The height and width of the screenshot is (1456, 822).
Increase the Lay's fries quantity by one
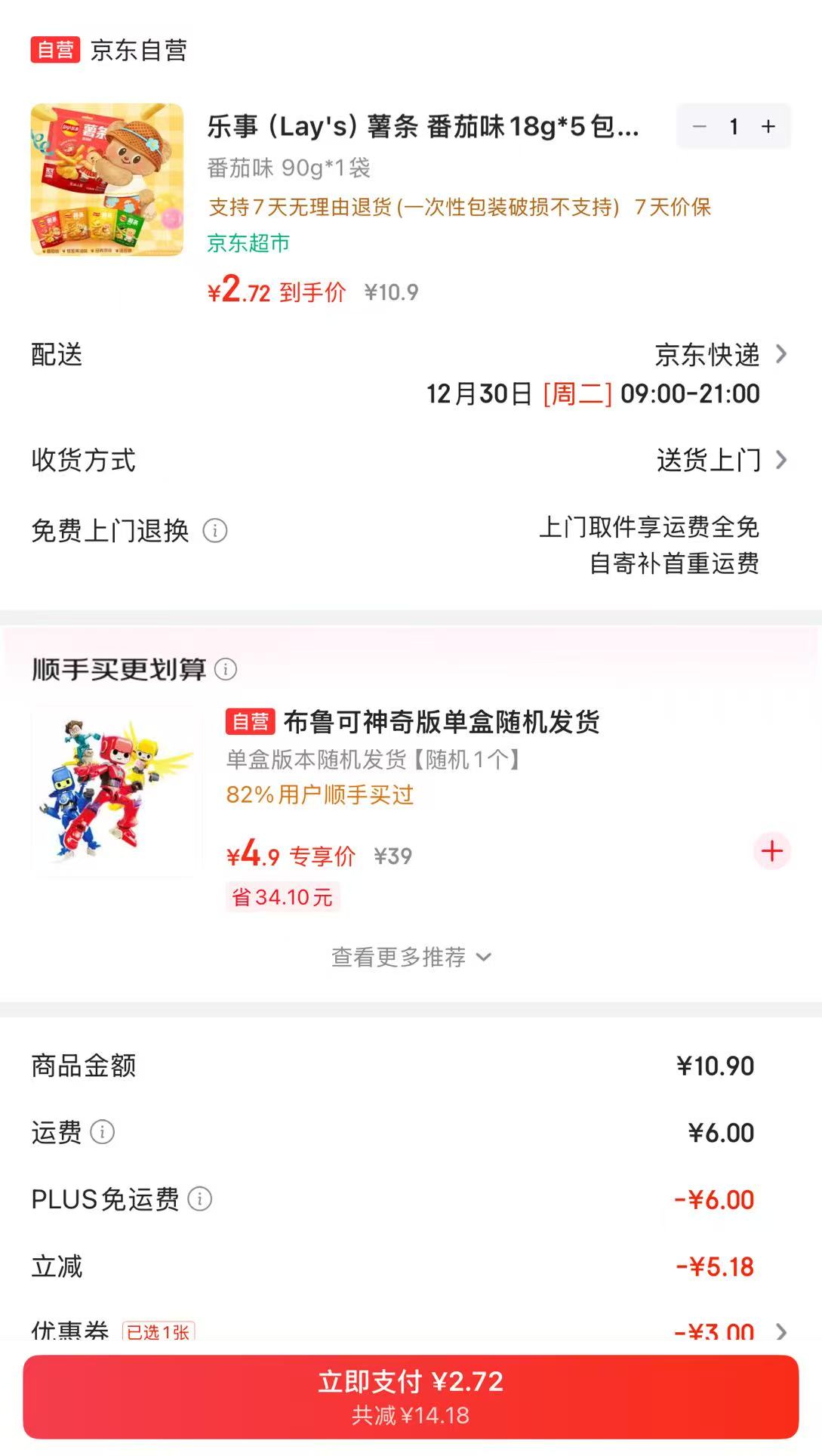click(x=768, y=127)
